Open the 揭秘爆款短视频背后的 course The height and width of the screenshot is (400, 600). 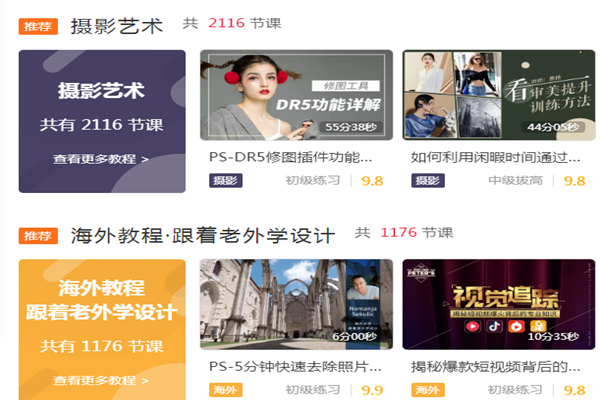[496, 366]
